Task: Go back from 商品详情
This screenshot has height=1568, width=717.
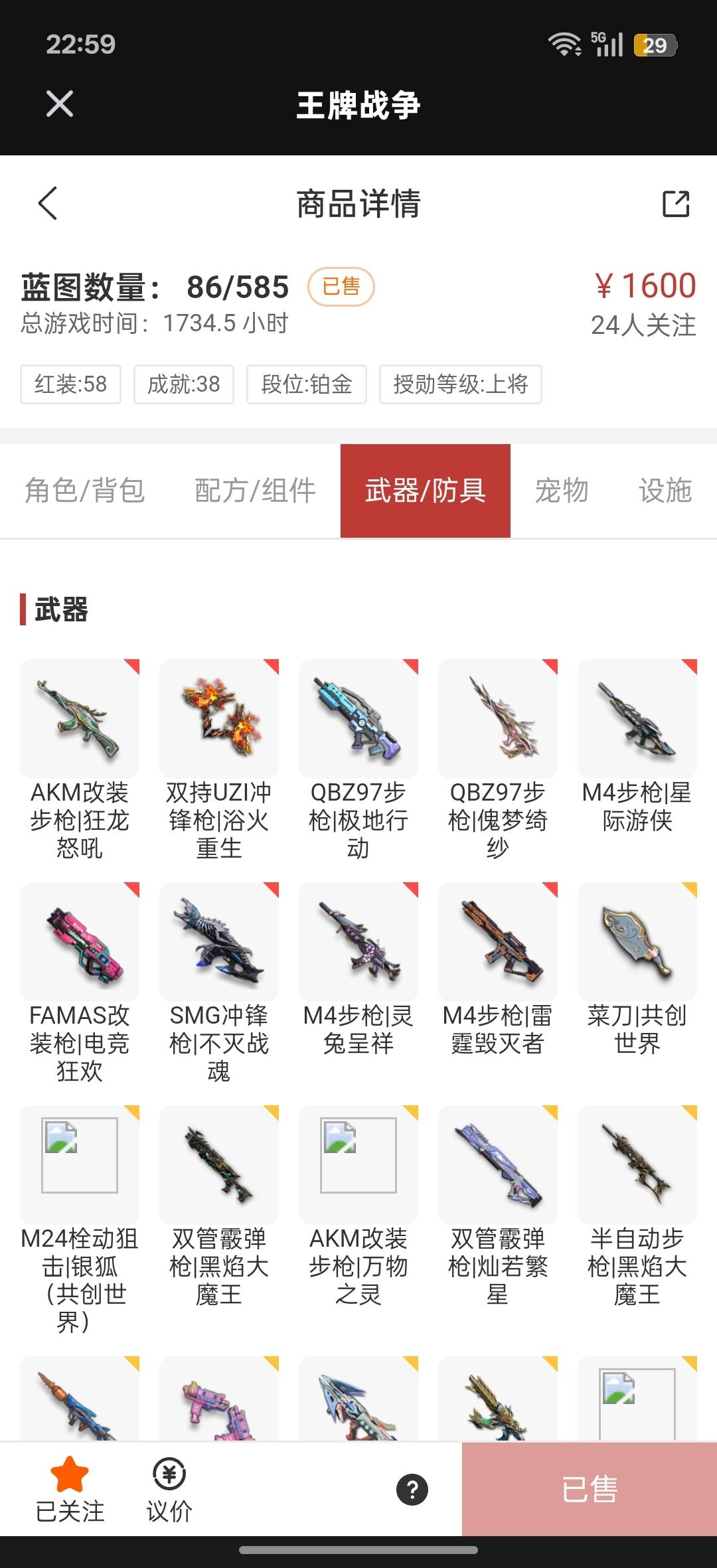Action: tap(48, 203)
